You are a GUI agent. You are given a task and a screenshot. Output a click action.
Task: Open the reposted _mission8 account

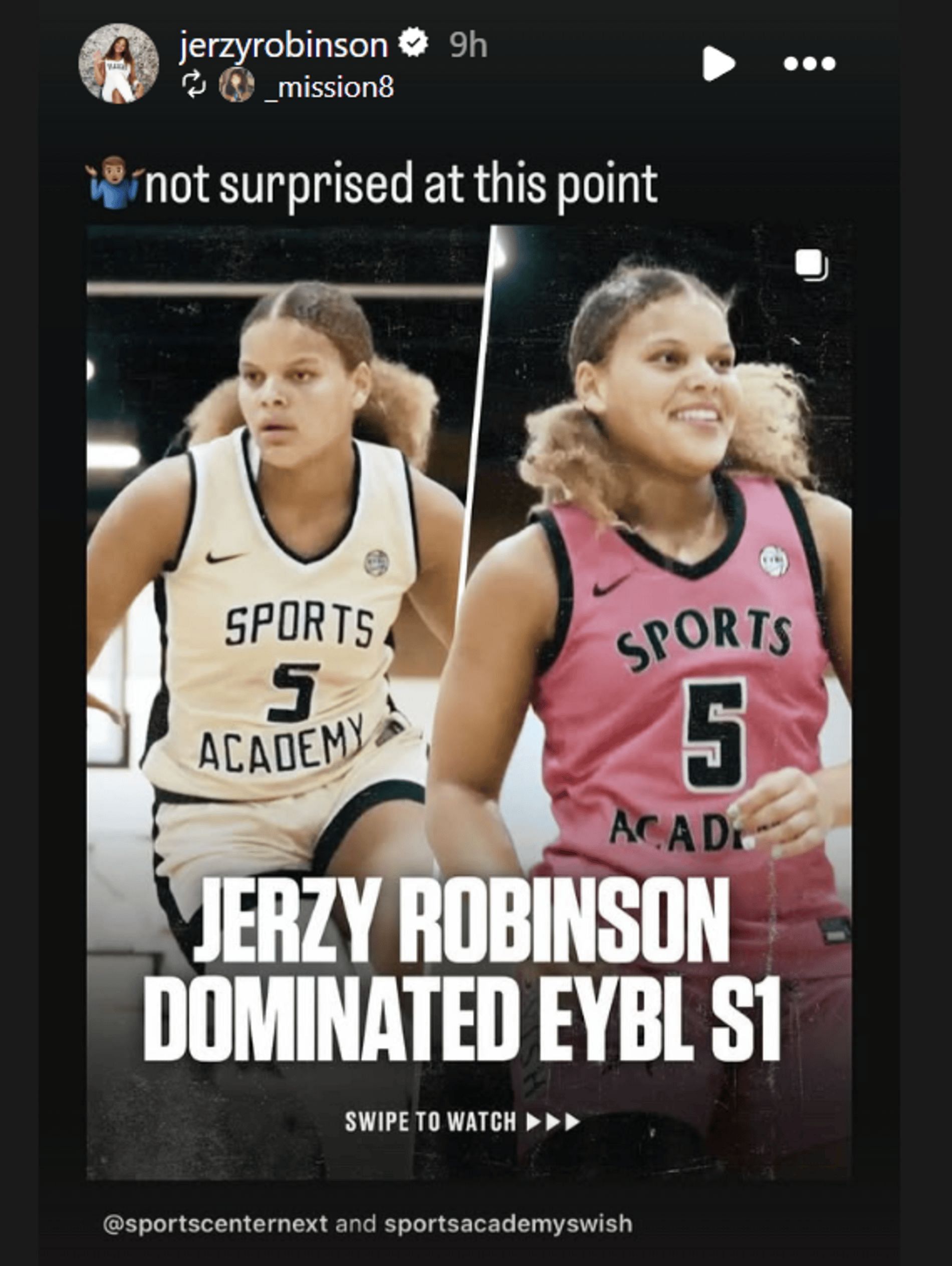click(328, 87)
